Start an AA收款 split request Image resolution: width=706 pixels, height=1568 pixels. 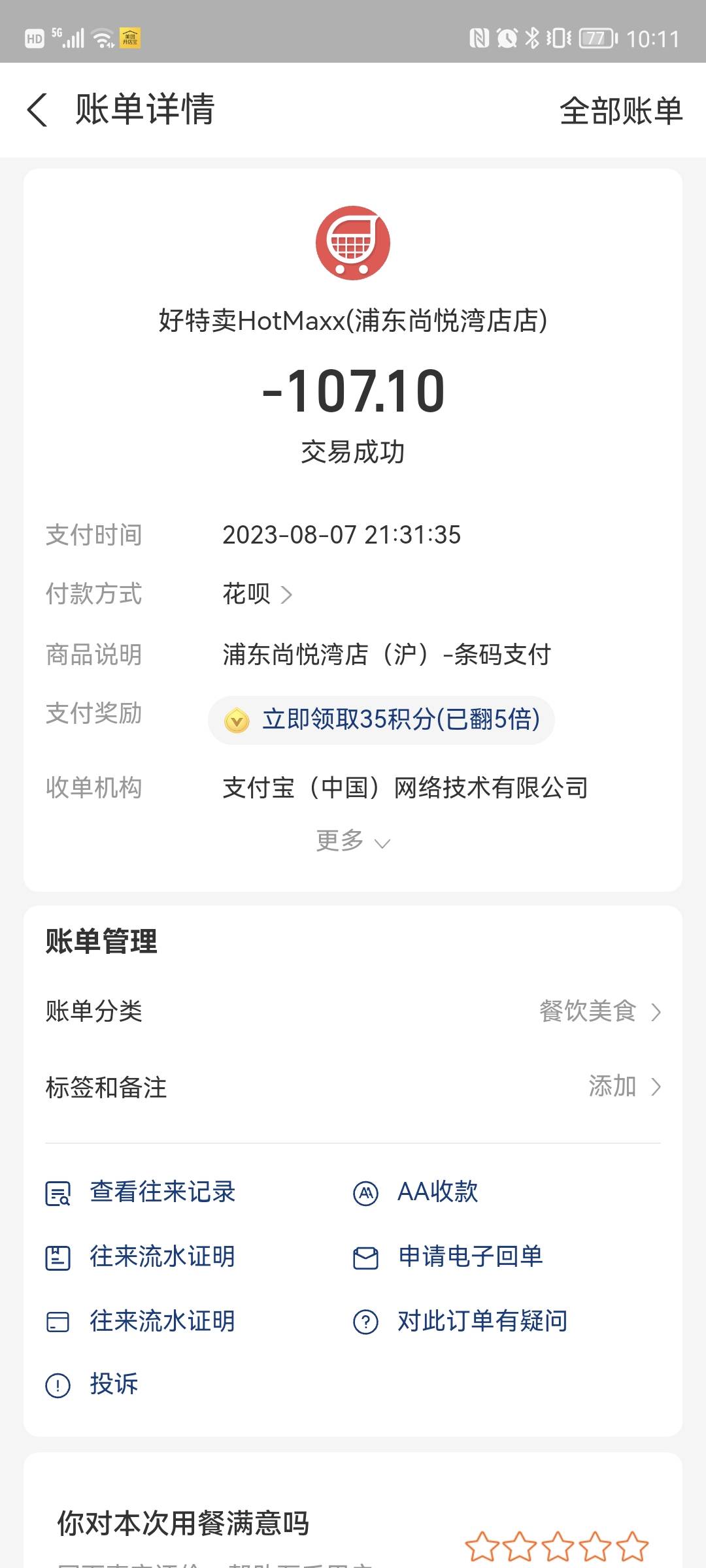(x=416, y=1192)
